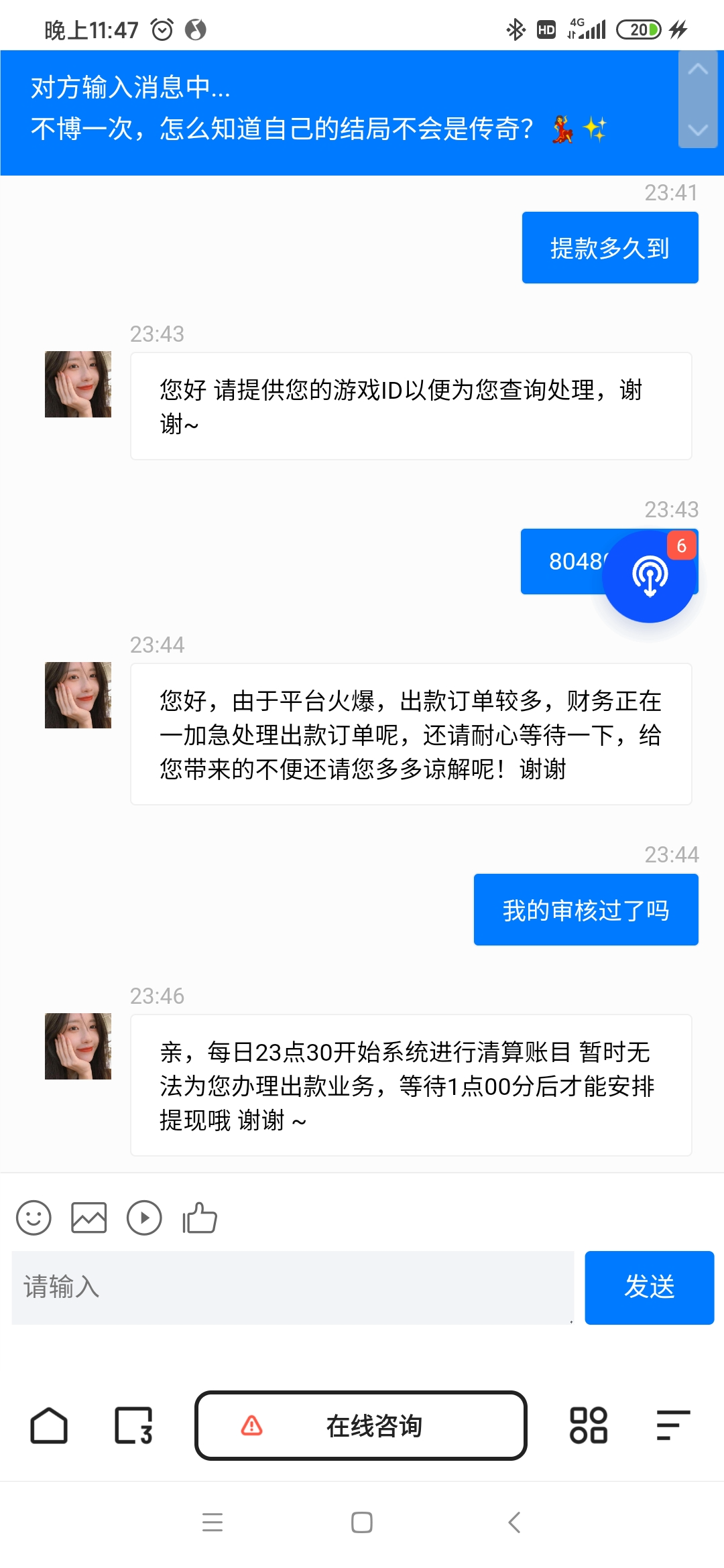Tap the thumbs-up rating icon
The image size is (724, 1568).
click(x=200, y=1218)
